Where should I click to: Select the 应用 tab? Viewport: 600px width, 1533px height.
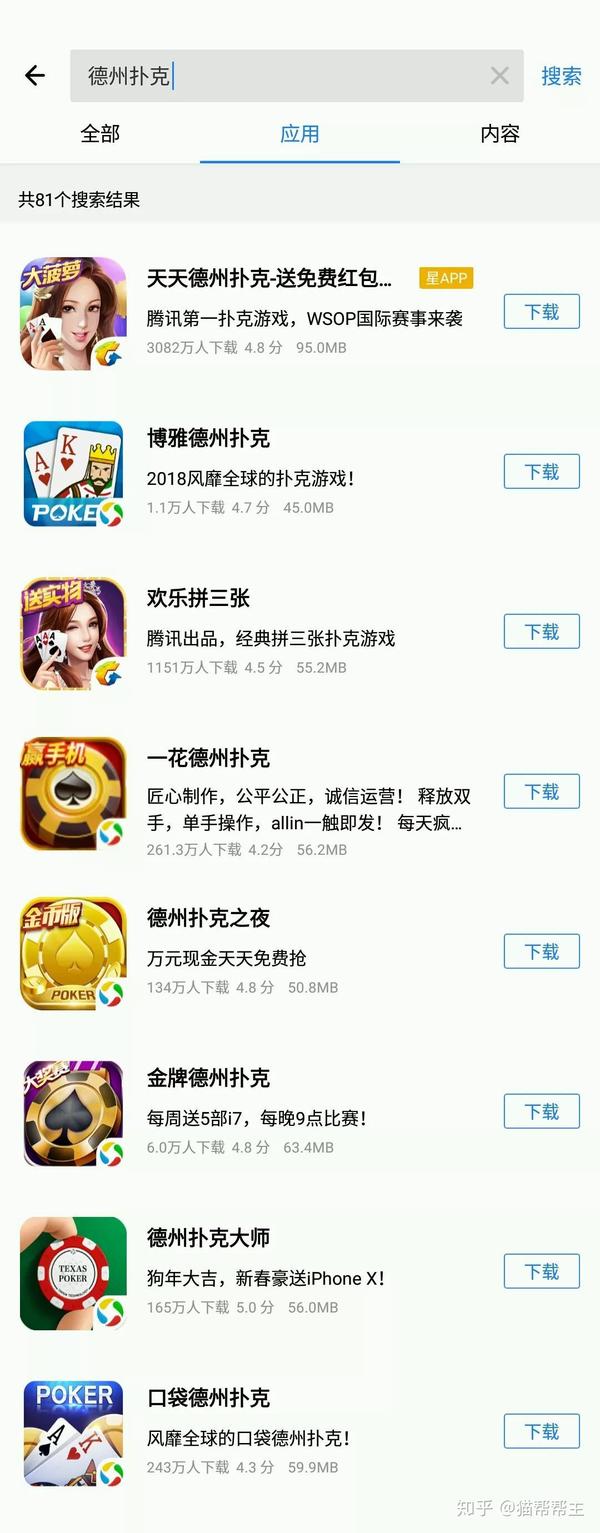[x=300, y=134]
